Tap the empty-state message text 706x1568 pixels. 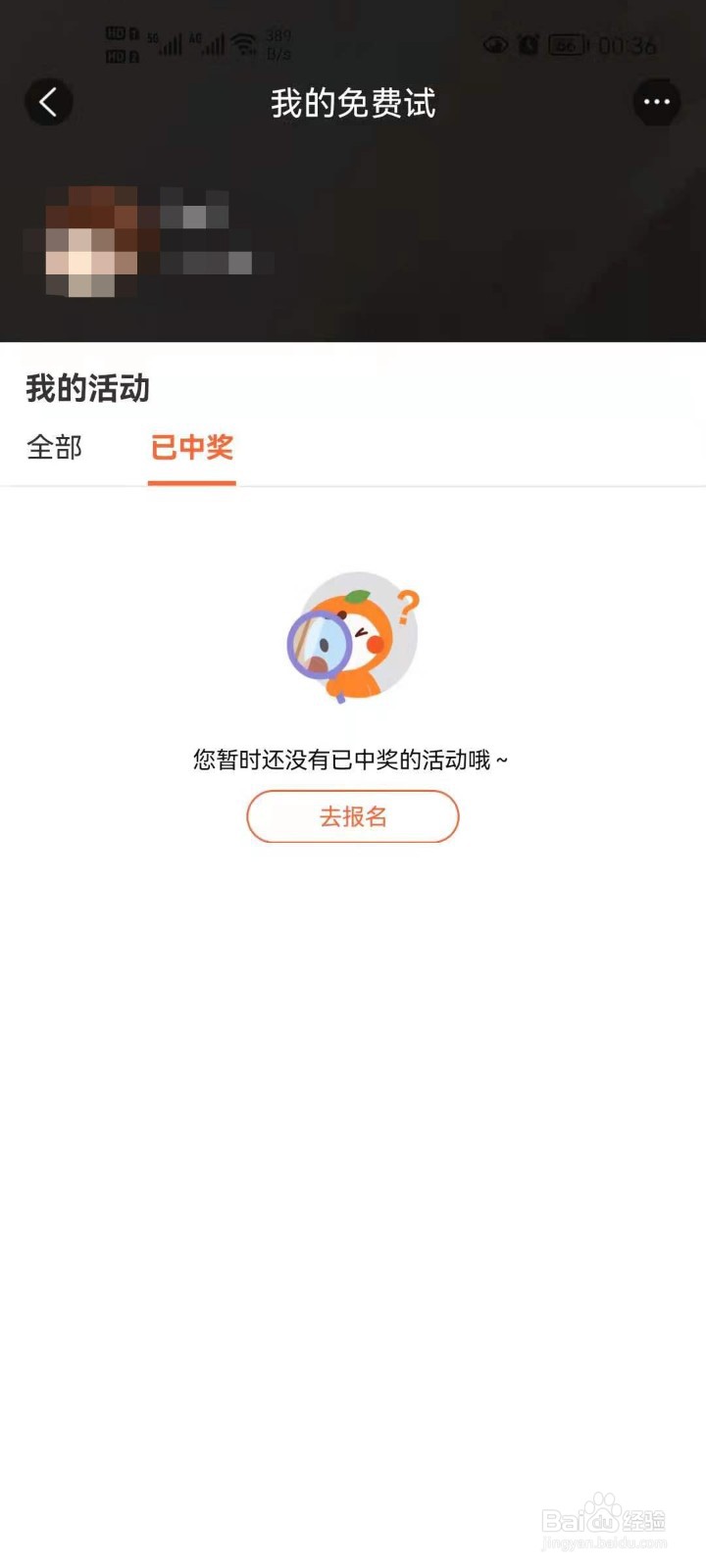[x=353, y=758]
